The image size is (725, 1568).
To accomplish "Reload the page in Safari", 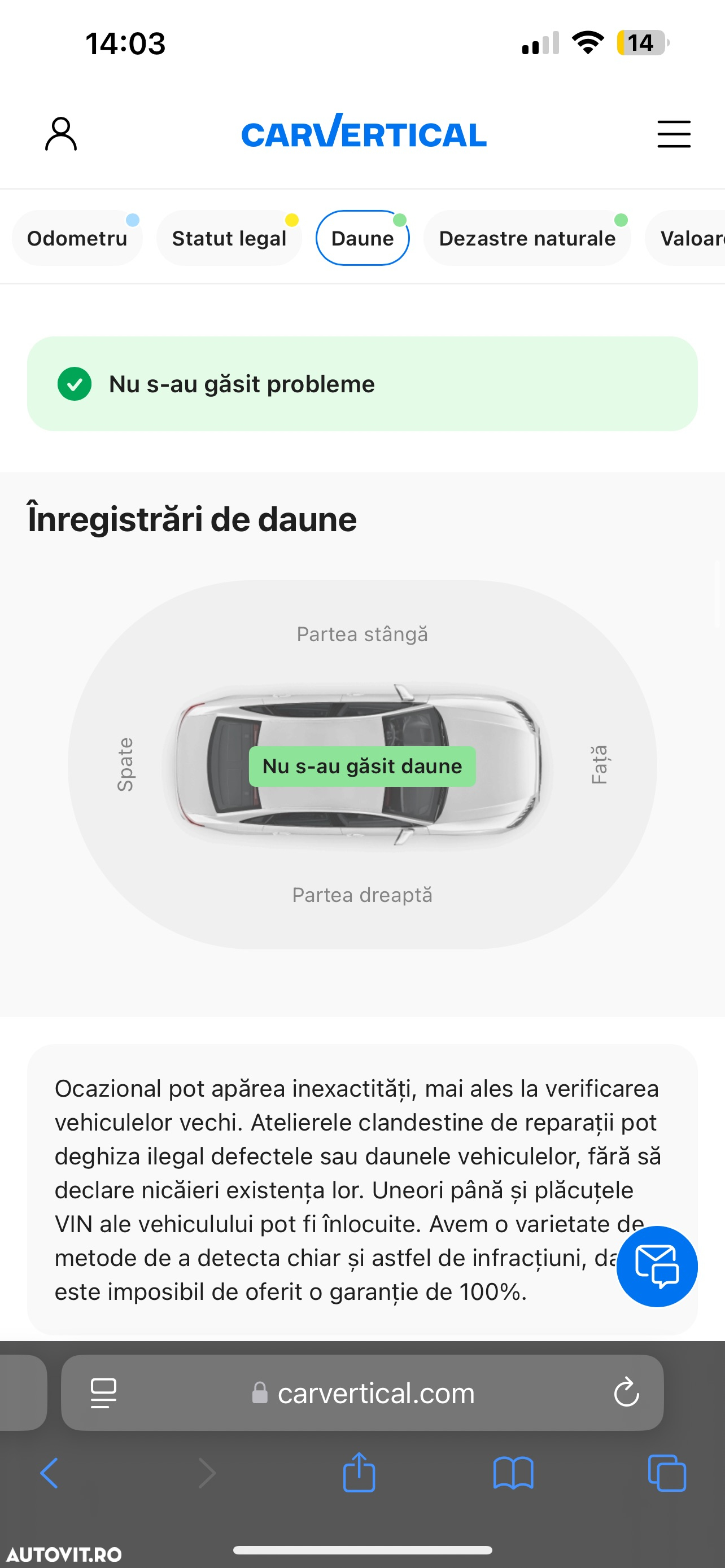I will 626,1392.
